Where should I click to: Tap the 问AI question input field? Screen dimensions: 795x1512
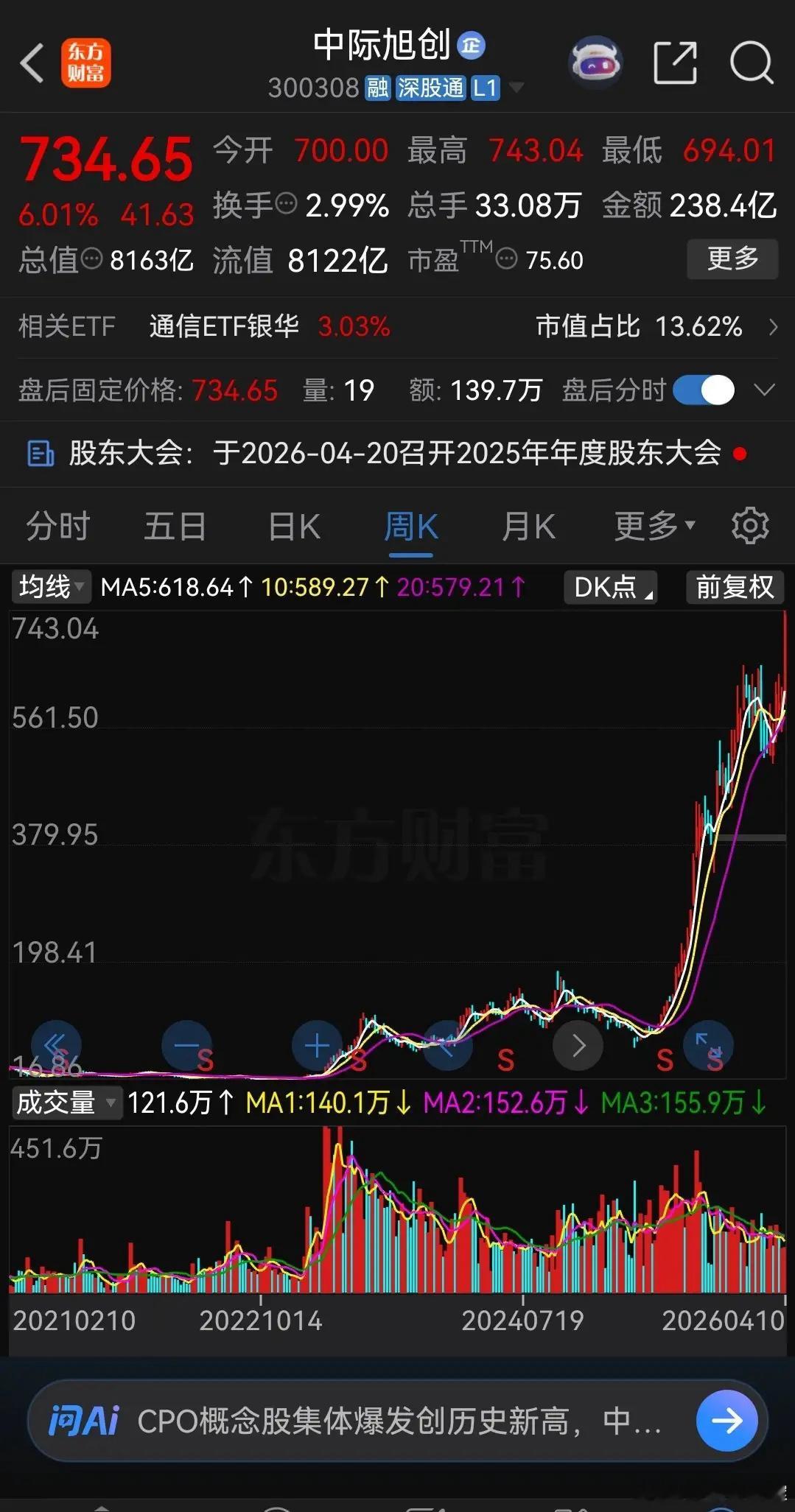click(x=368, y=1422)
